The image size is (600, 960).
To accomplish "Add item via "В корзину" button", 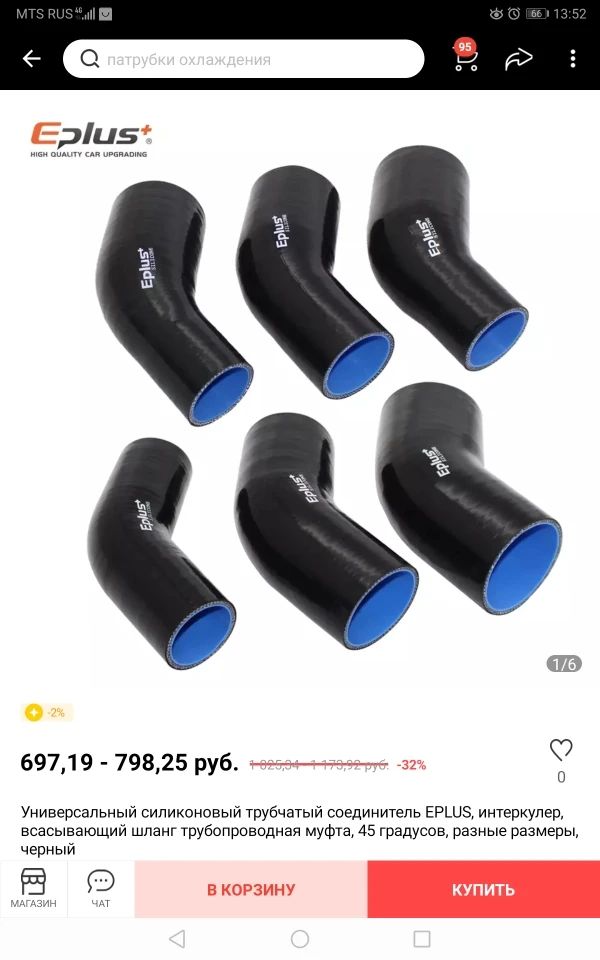I will (251, 889).
